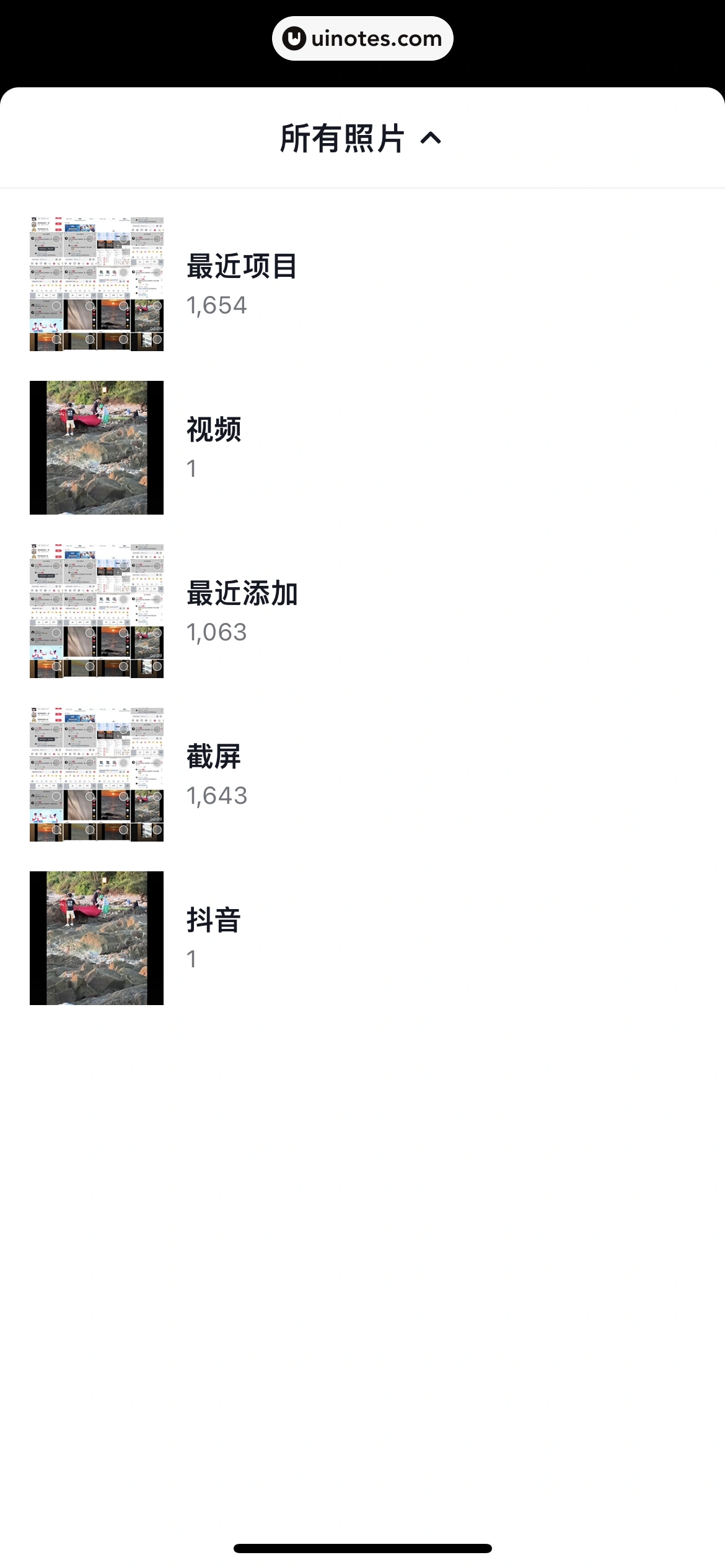Tap the count 1 beside 视频
Screen dimensions: 725x1568
pyautogui.click(x=191, y=468)
